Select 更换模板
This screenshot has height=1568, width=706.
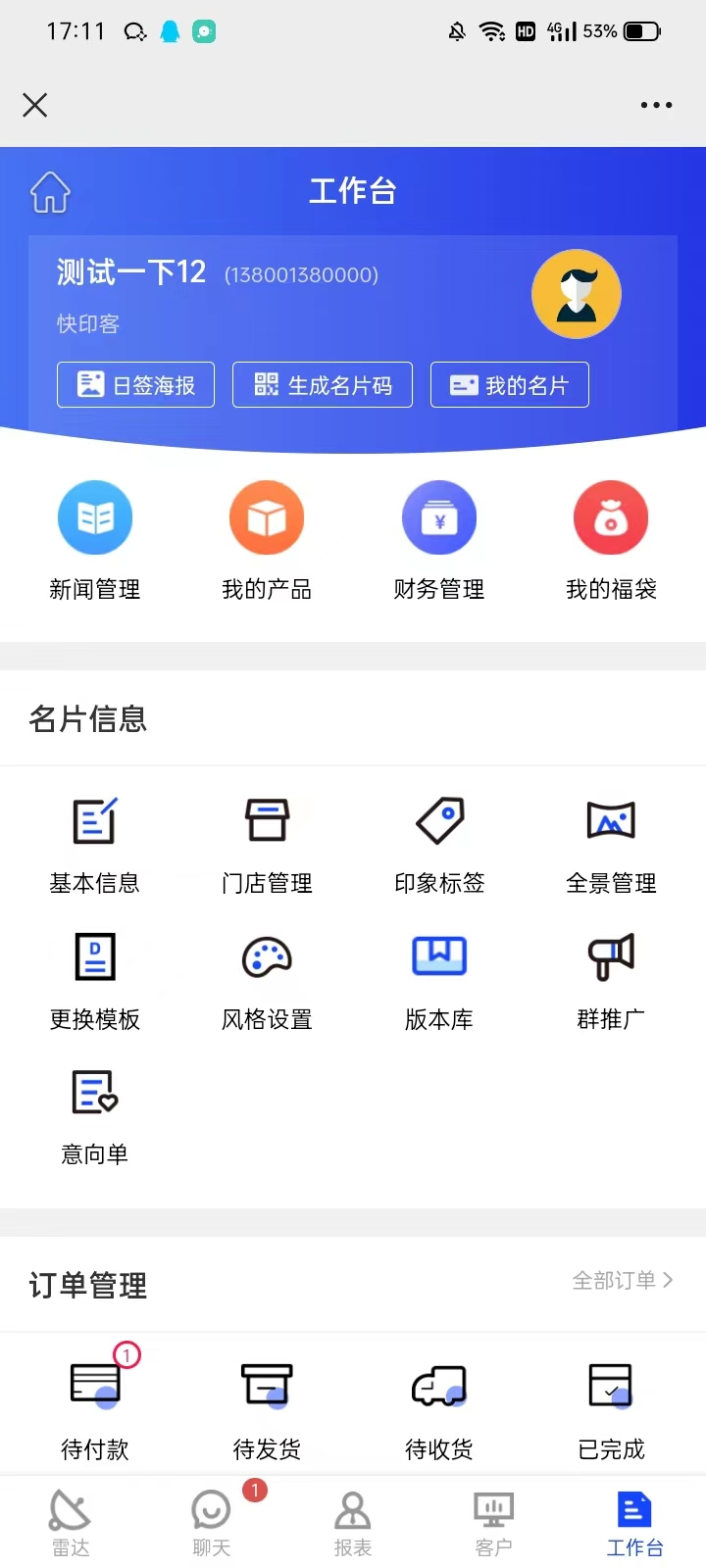click(x=95, y=981)
